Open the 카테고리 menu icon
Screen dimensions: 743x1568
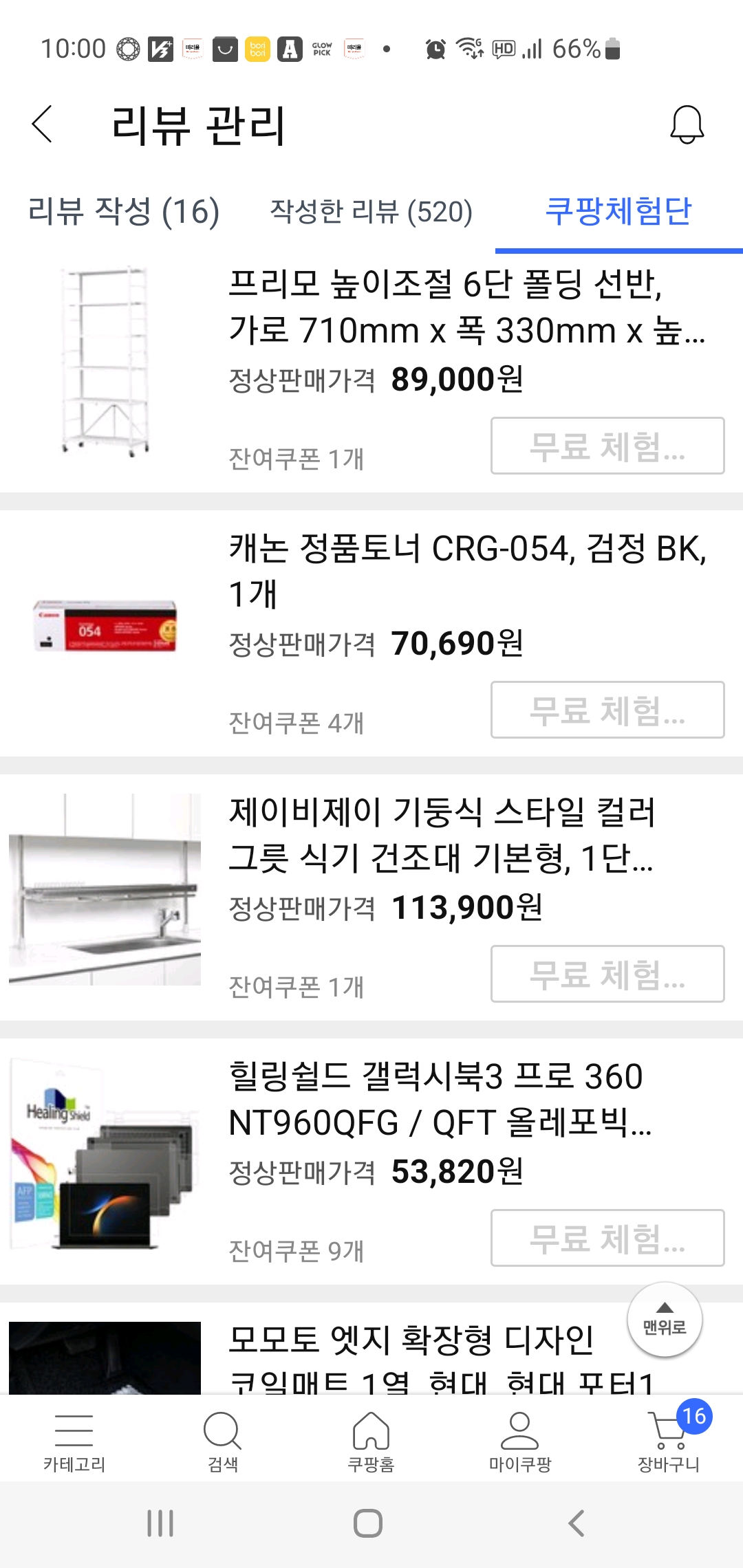[74, 1435]
